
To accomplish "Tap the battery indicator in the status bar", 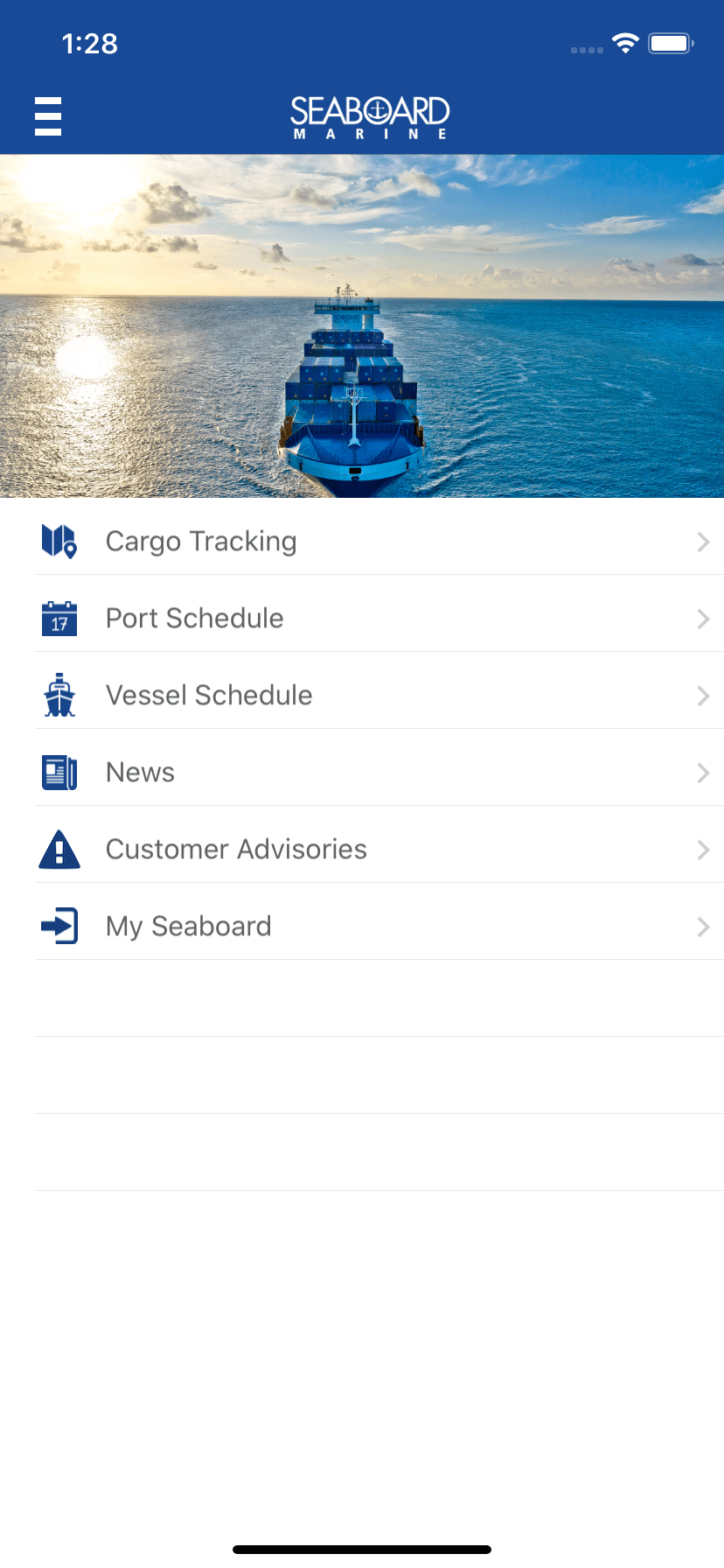I will tap(670, 43).
